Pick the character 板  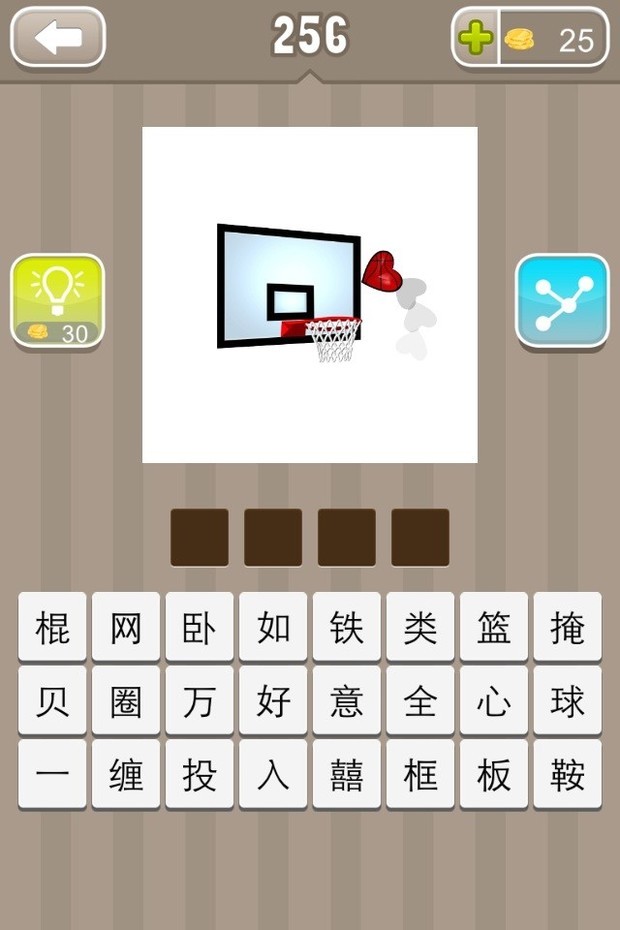[x=494, y=775]
